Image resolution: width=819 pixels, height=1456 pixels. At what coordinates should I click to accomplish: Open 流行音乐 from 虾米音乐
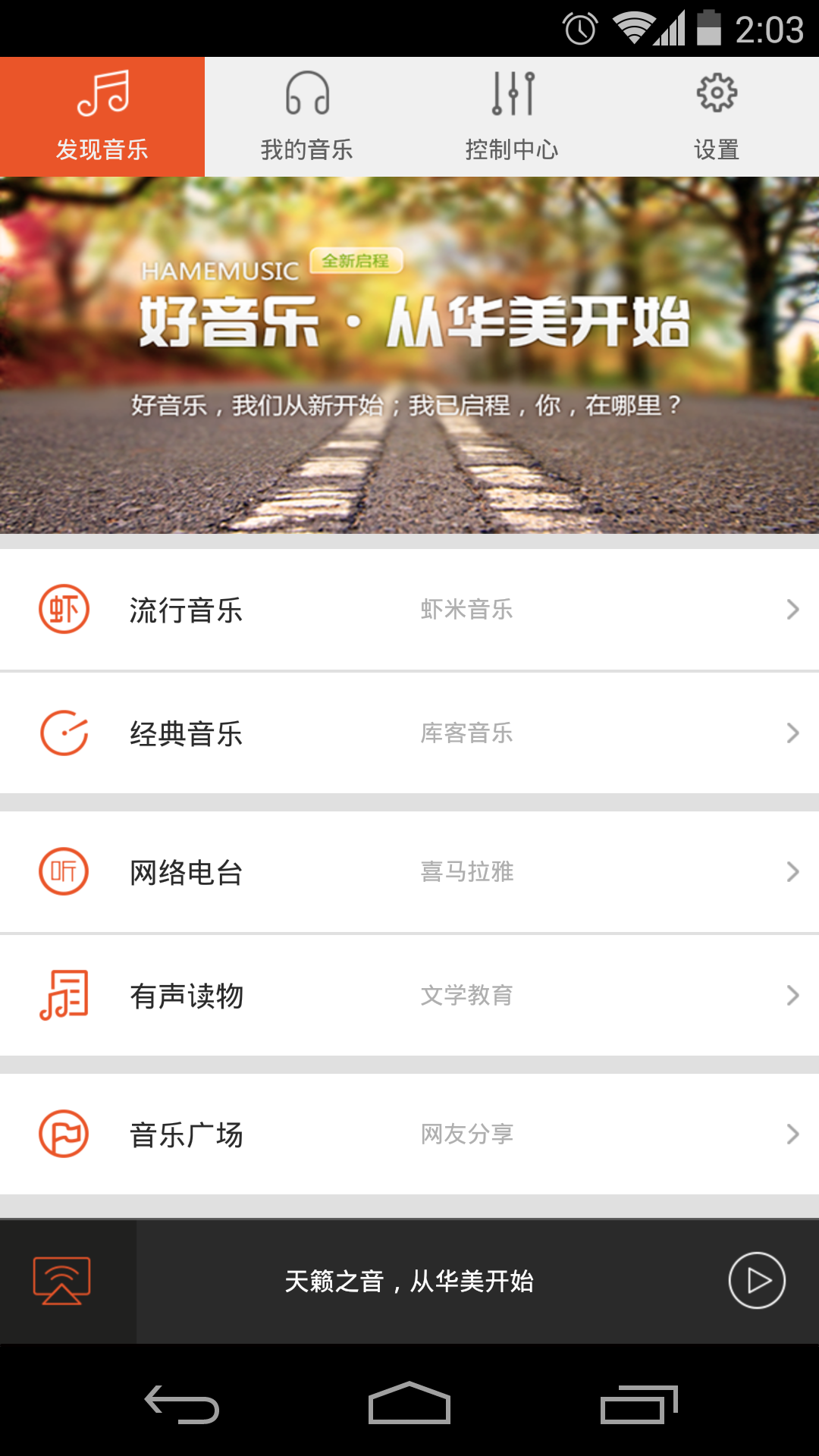coord(409,610)
